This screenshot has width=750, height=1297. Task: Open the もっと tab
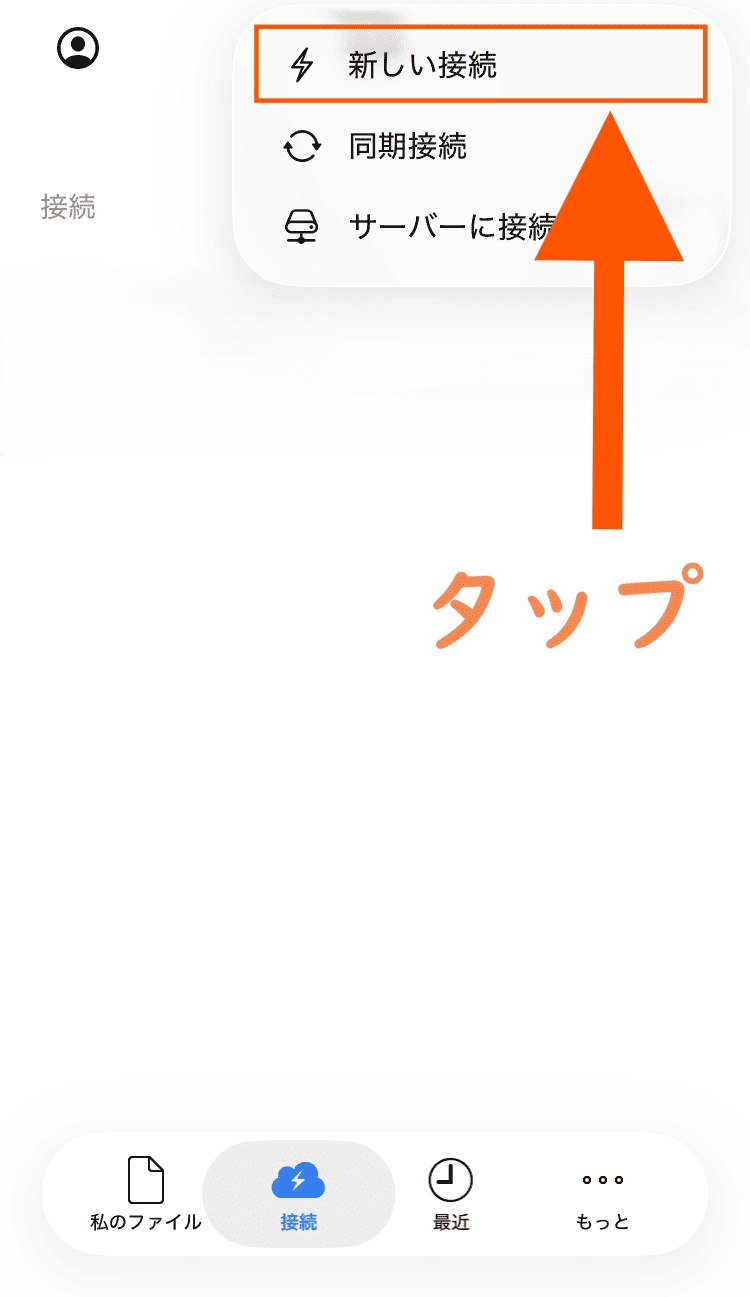tap(603, 1194)
